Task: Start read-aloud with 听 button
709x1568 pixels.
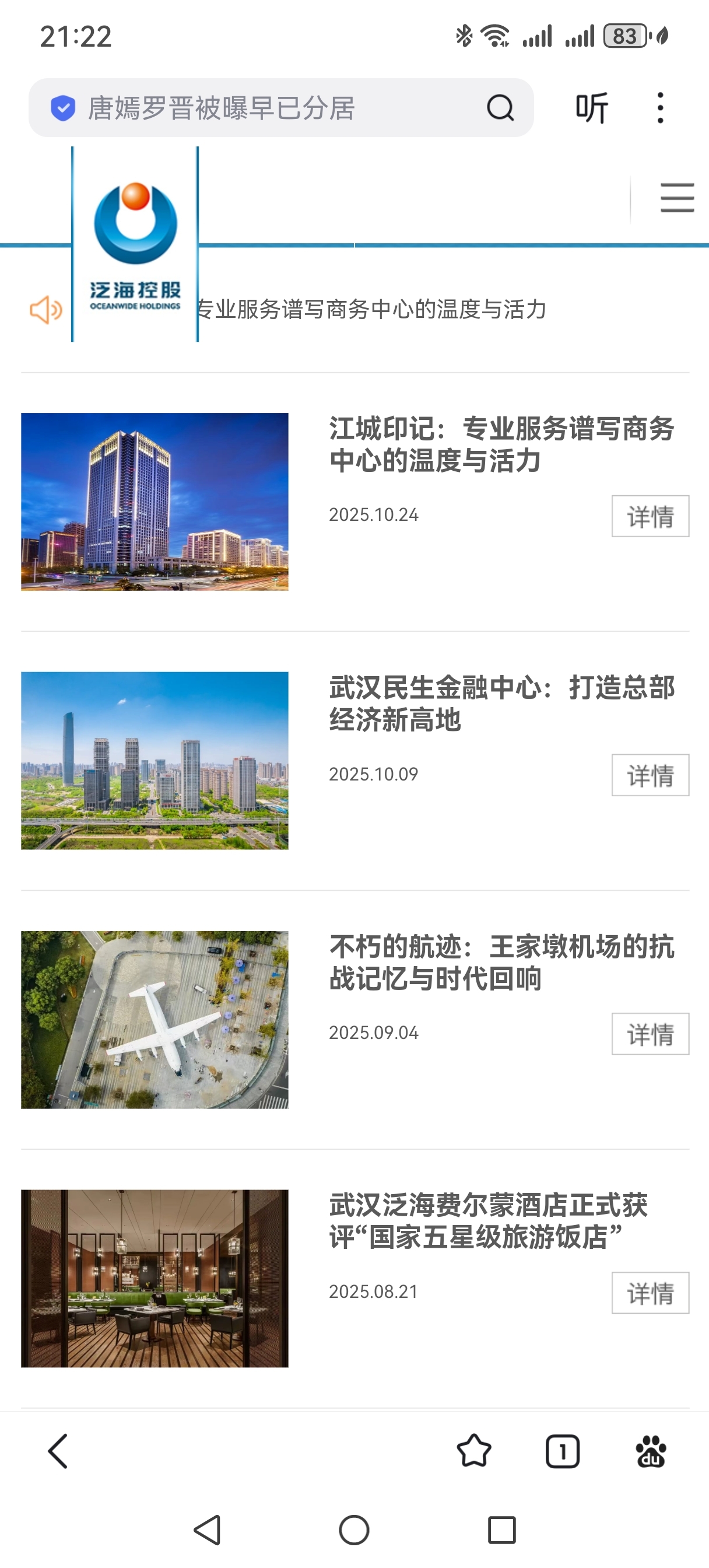Action: (592, 108)
